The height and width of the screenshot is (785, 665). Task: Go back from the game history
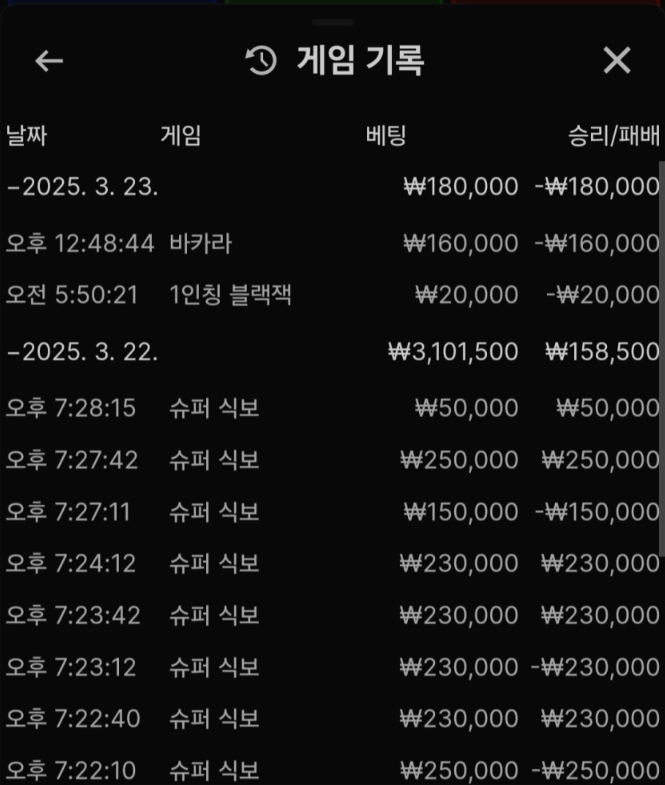click(x=49, y=61)
